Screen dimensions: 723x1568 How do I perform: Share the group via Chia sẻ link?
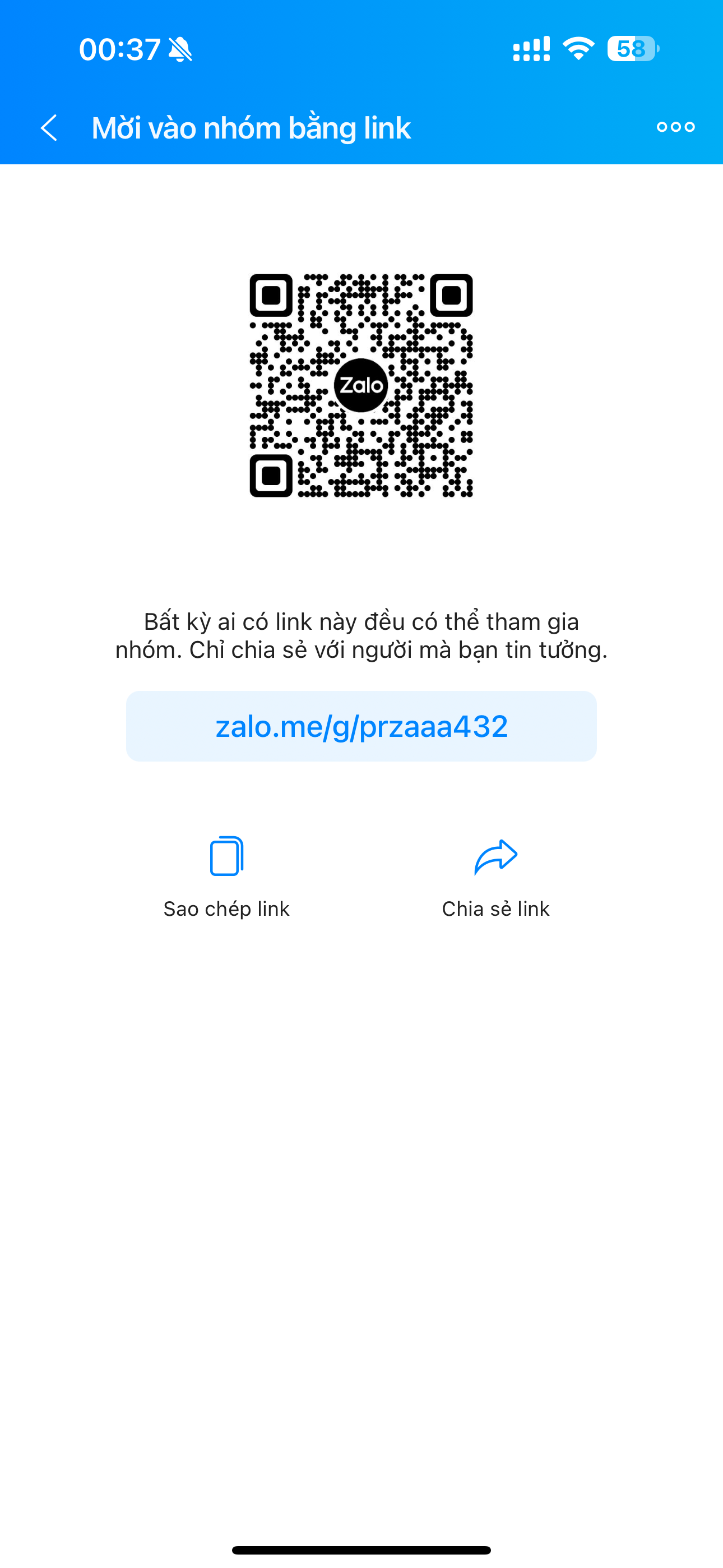(x=495, y=876)
